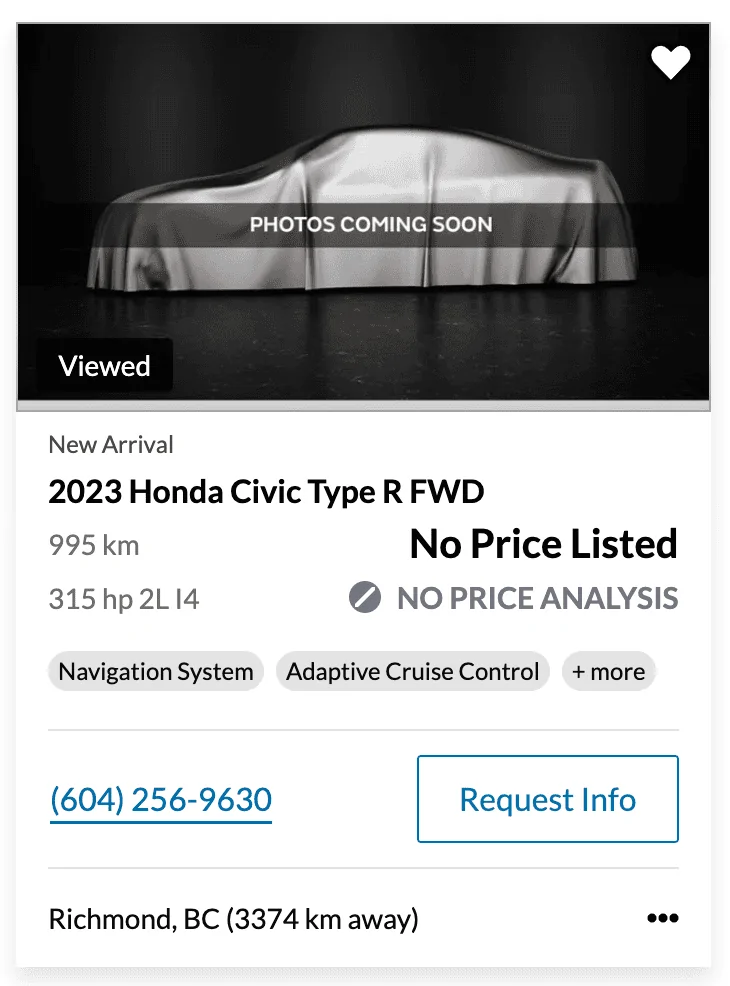Click the No Price Listed text

click(544, 544)
